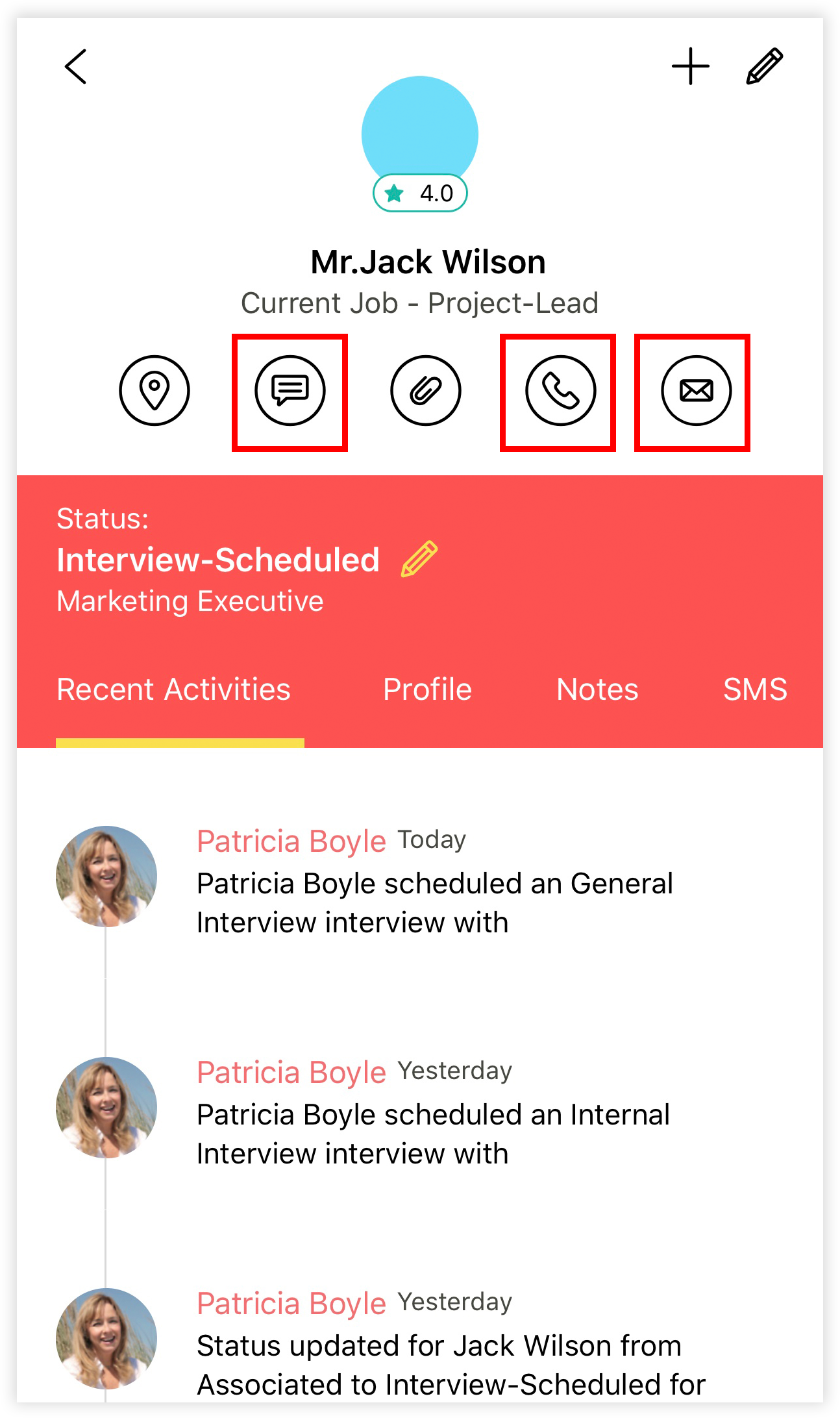This screenshot has height=1418, width=840.
Task: Open today's General Interview activity
Action: 434,902
